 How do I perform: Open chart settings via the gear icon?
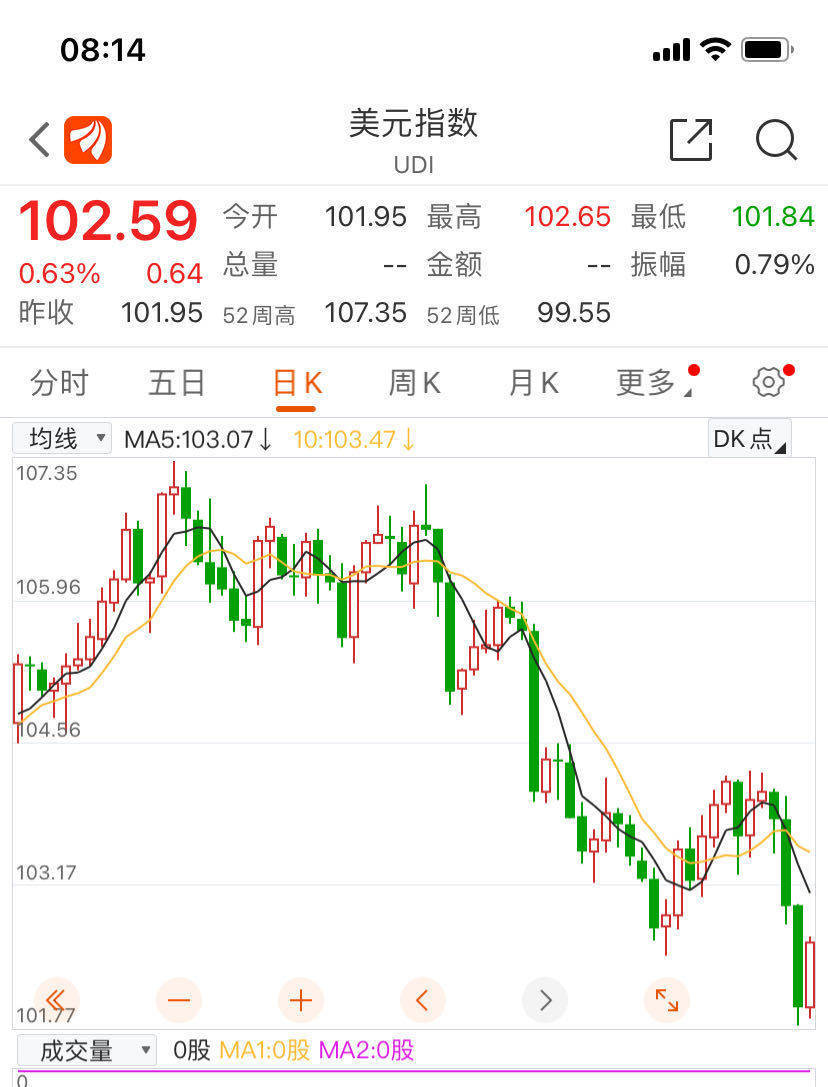coord(768,382)
